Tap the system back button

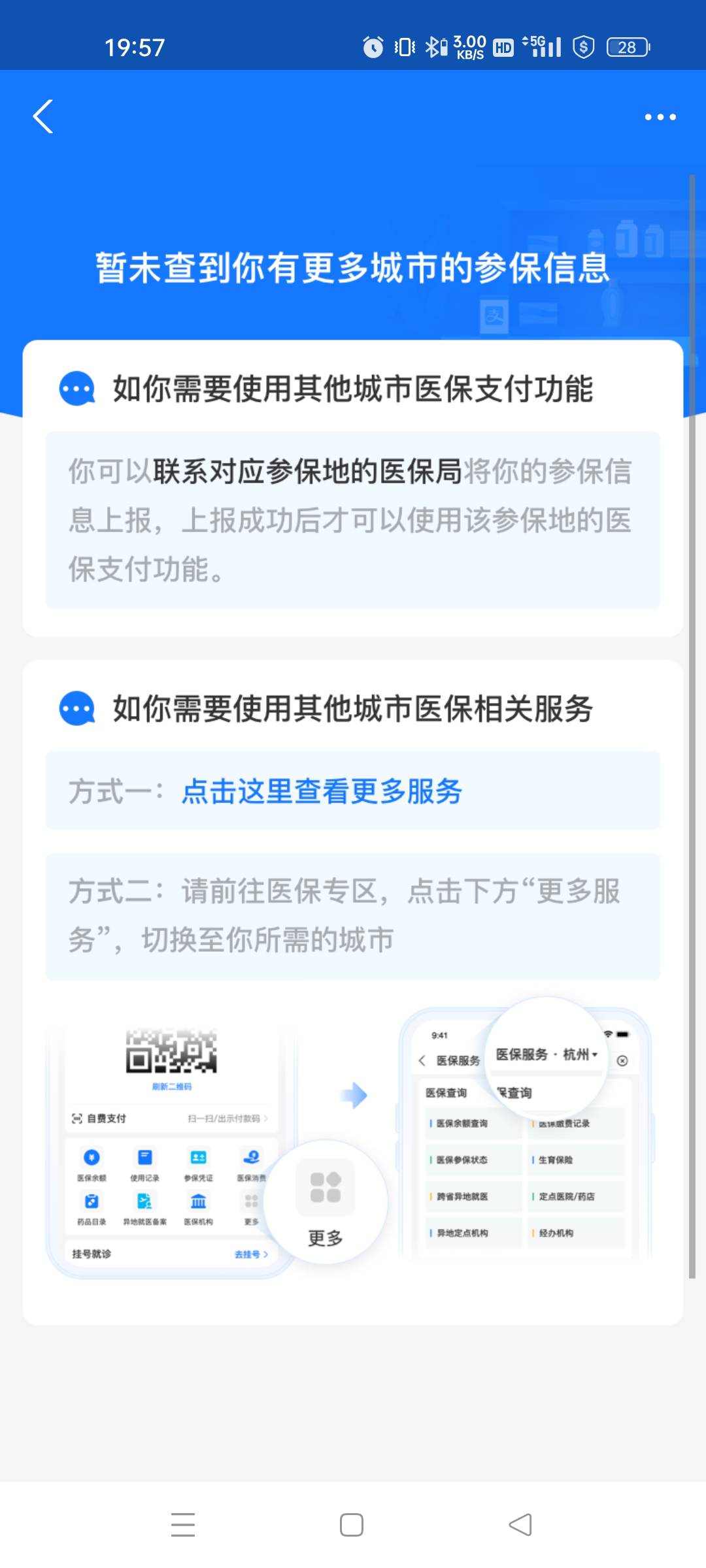[520, 1525]
